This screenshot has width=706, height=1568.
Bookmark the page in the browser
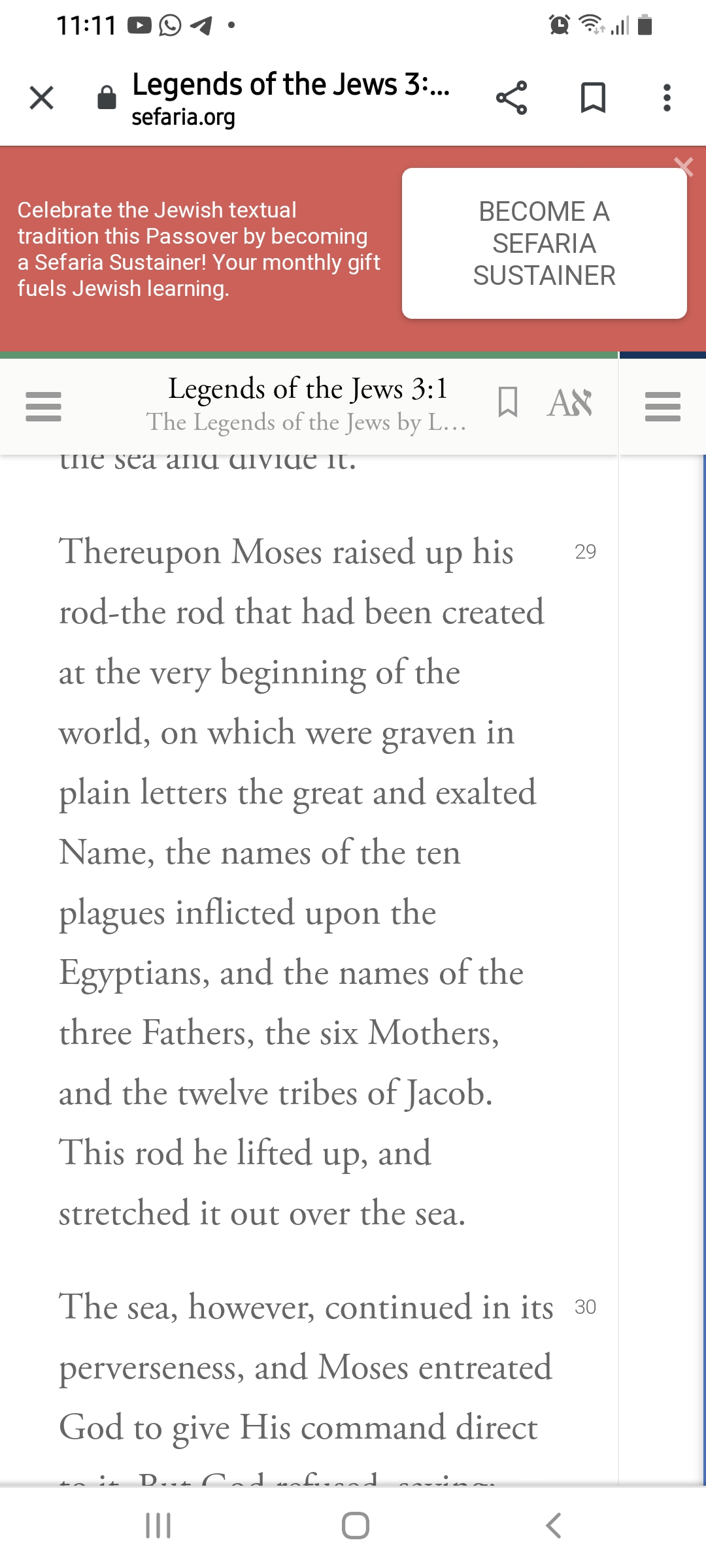point(593,99)
